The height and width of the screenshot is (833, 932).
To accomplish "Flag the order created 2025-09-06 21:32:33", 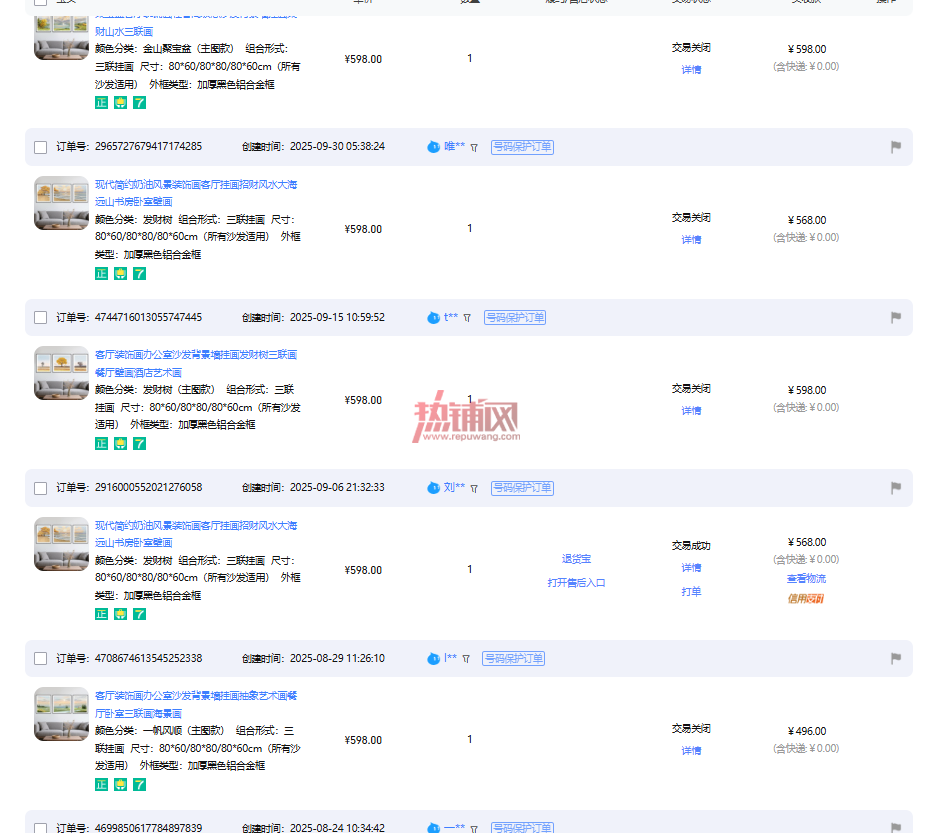I will point(896,488).
